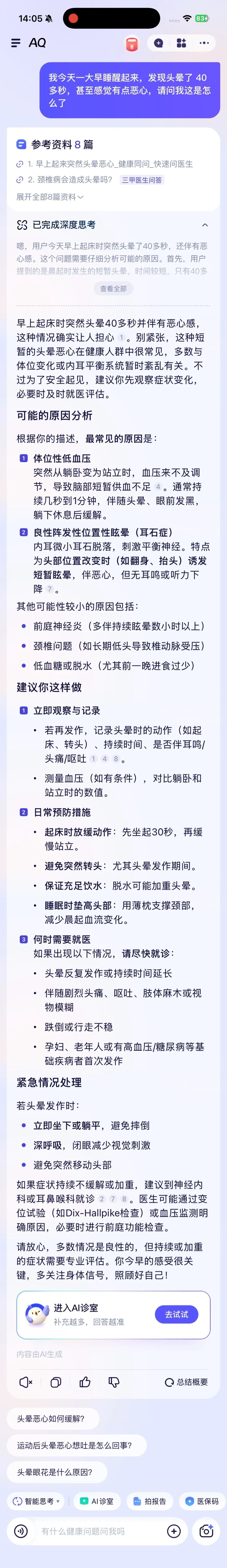
Task: Tap 查看全部 to view full thinking
Action: (x=113, y=288)
